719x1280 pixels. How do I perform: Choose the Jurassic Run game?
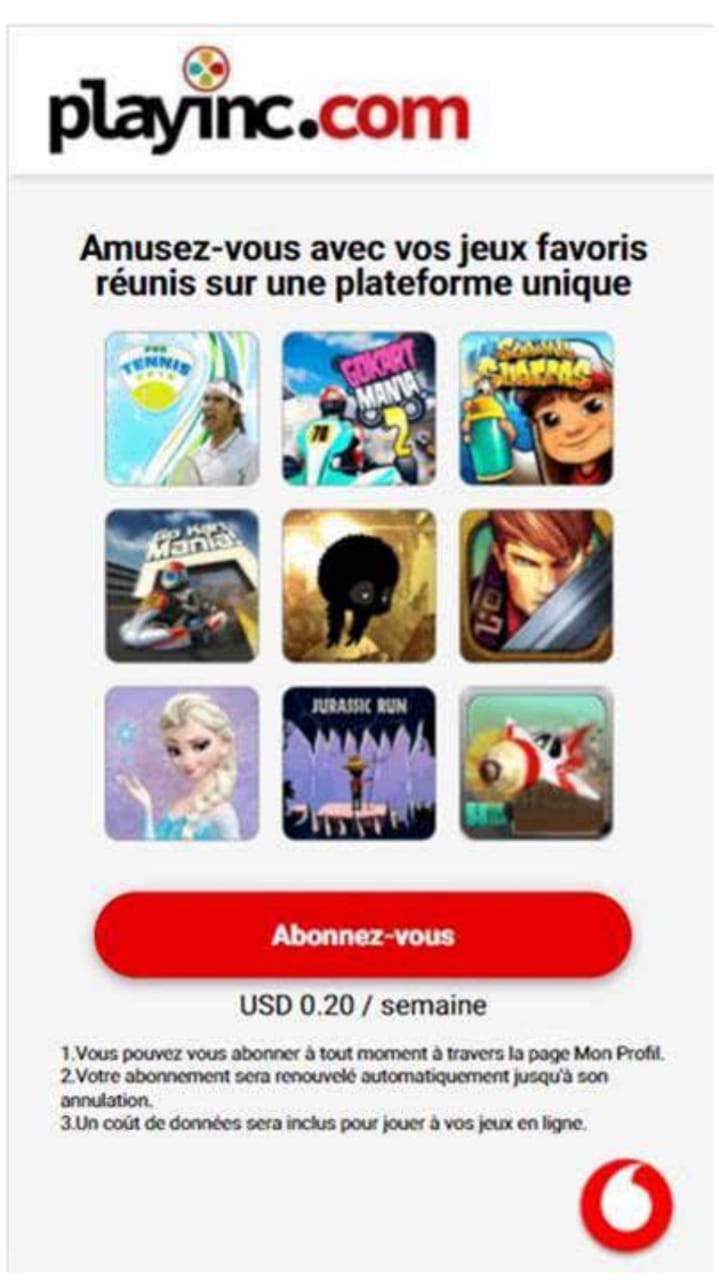[359, 763]
